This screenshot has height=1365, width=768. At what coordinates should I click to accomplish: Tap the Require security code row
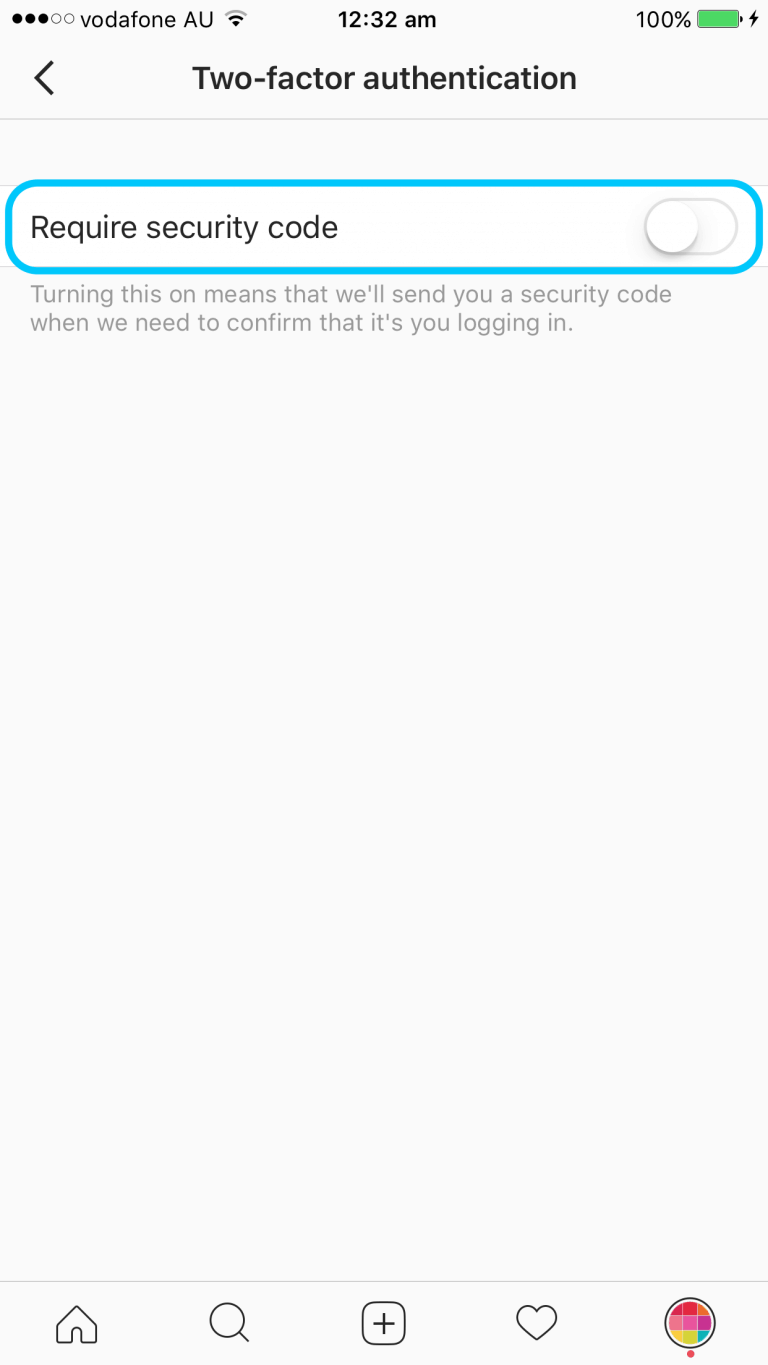[300, 227]
